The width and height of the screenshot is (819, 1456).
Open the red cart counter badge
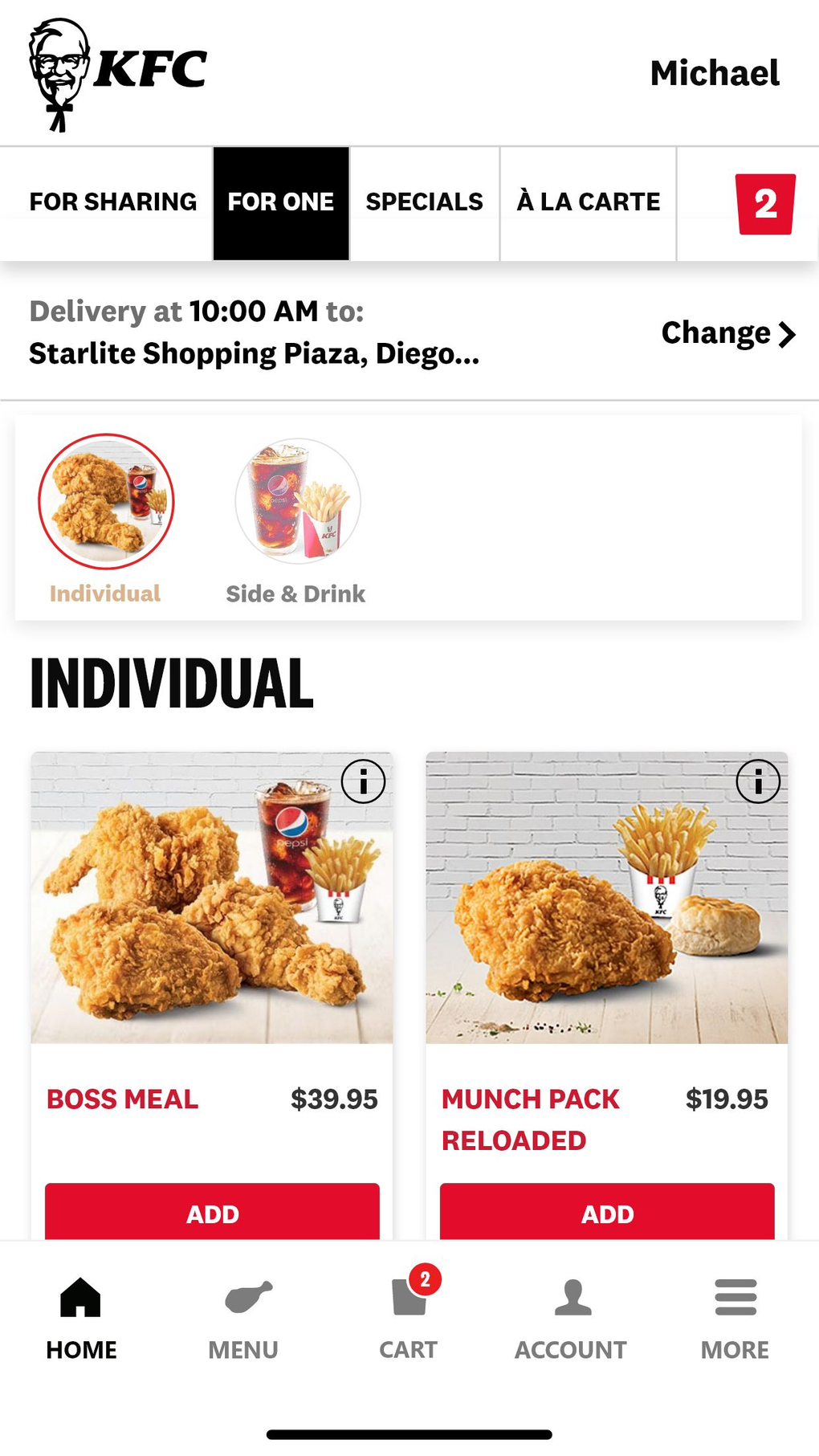[765, 204]
